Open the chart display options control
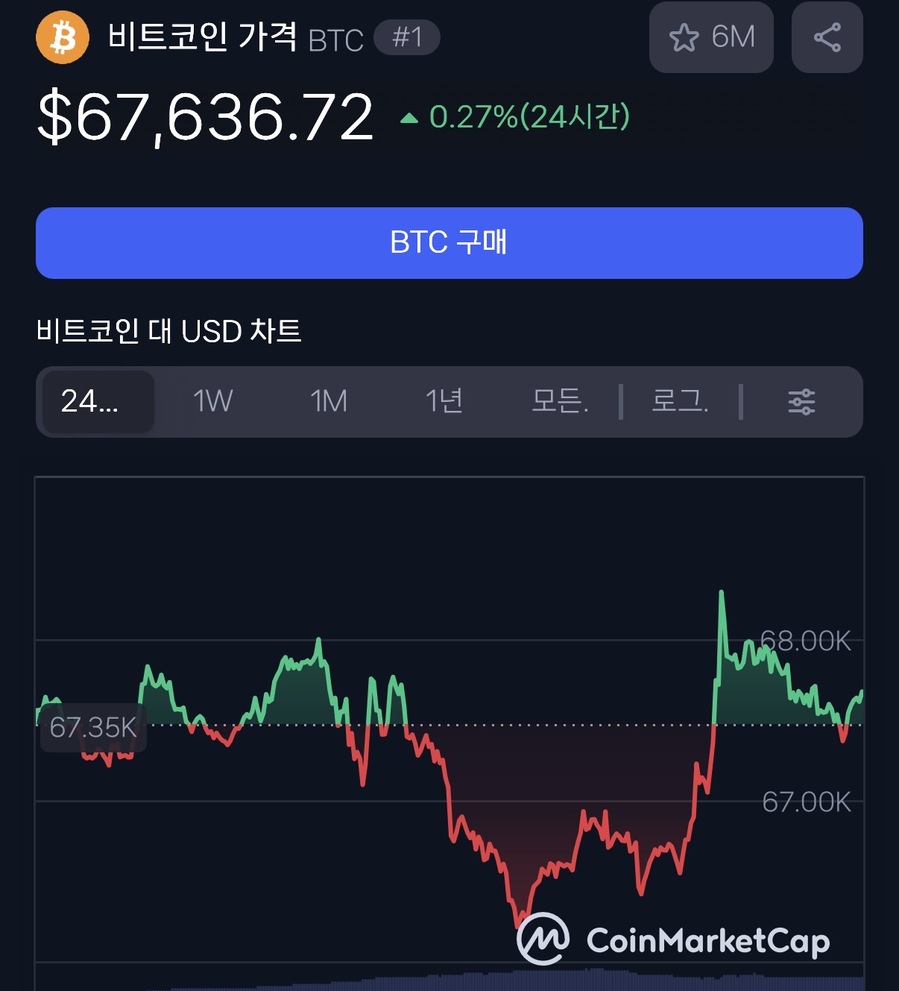Screen dimensions: 899x991 800,401
